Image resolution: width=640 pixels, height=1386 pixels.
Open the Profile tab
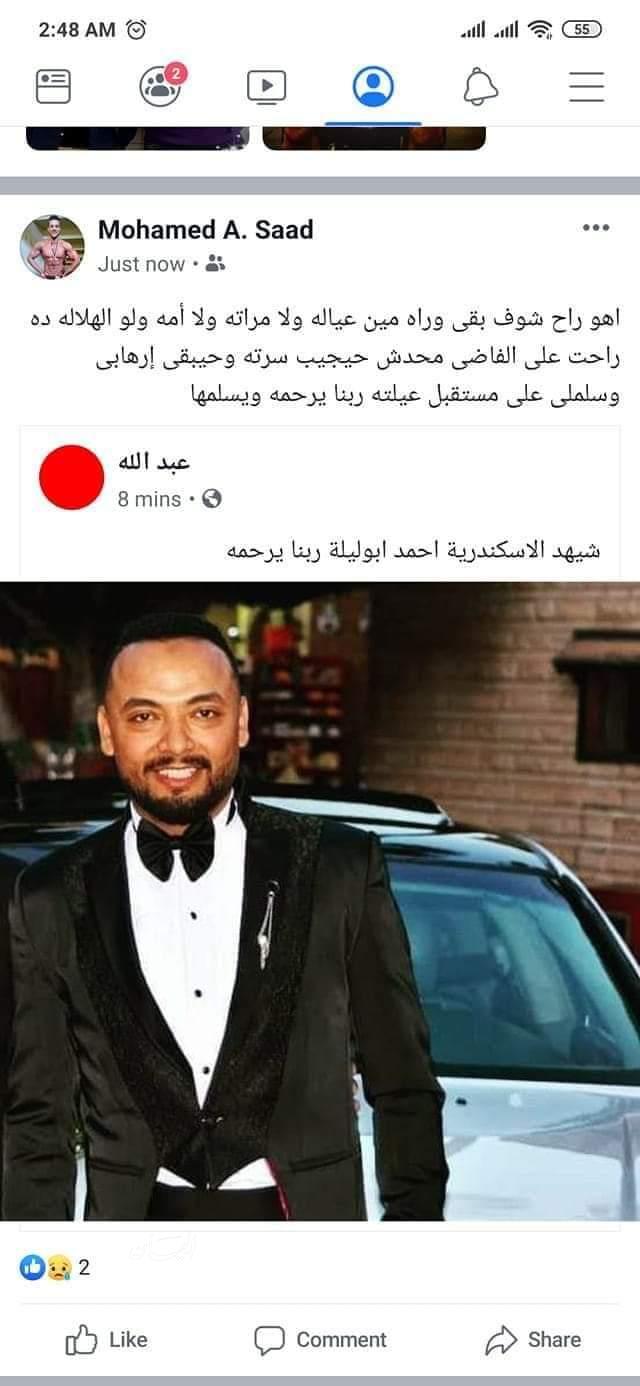373,87
